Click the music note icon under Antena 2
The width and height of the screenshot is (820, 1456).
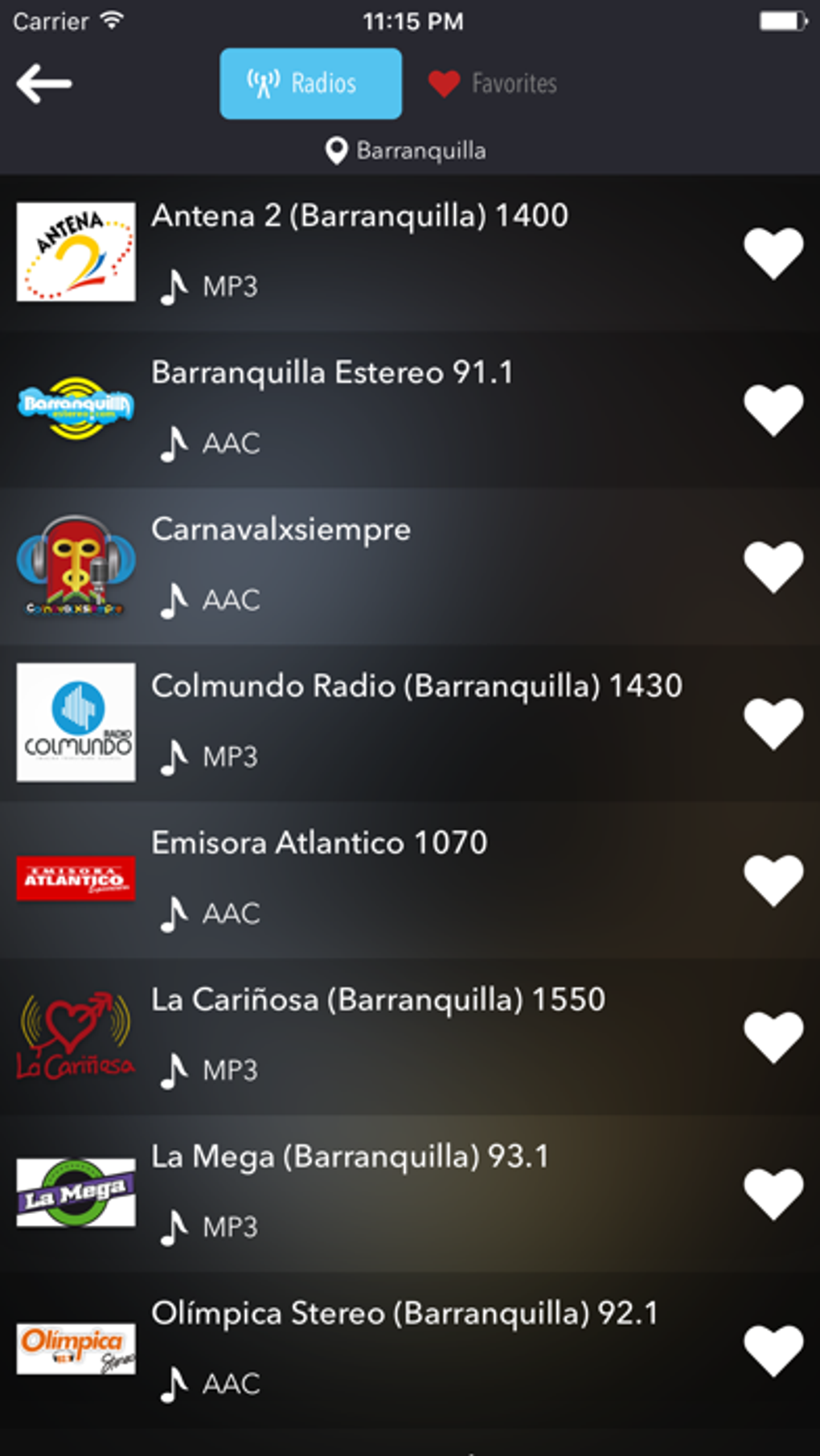174,285
